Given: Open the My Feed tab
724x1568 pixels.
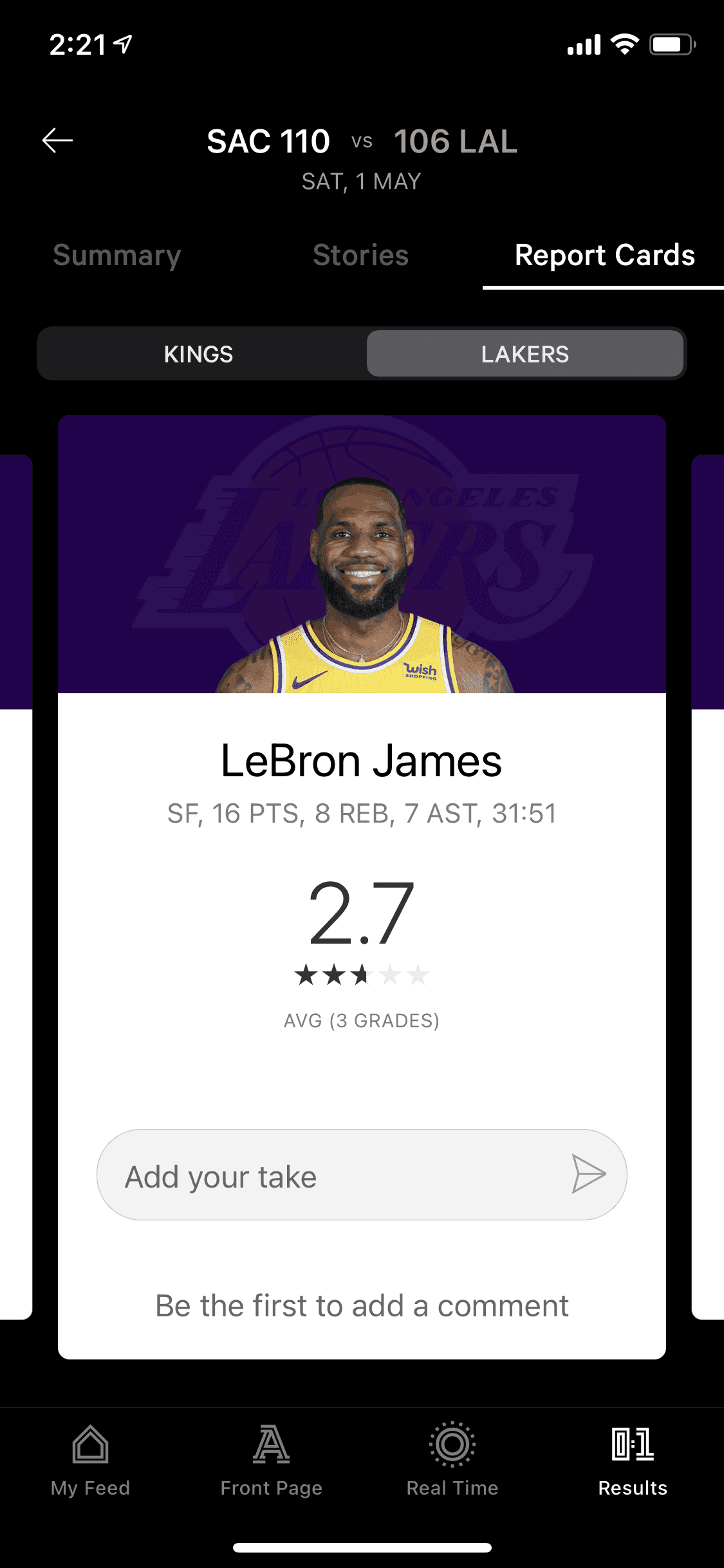Looking at the screenshot, I should point(91,1460).
